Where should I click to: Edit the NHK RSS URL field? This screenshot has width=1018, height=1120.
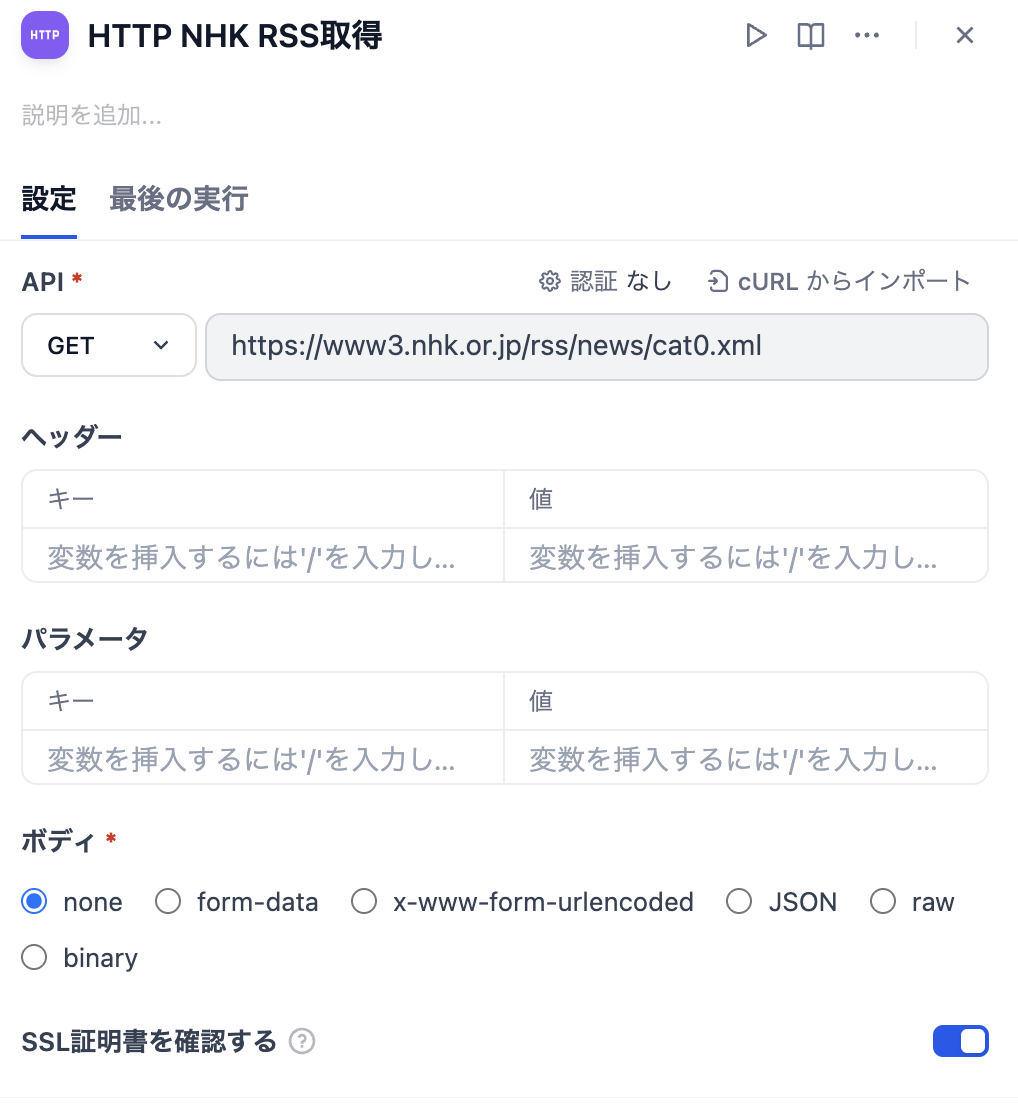click(x=596, y=347)
